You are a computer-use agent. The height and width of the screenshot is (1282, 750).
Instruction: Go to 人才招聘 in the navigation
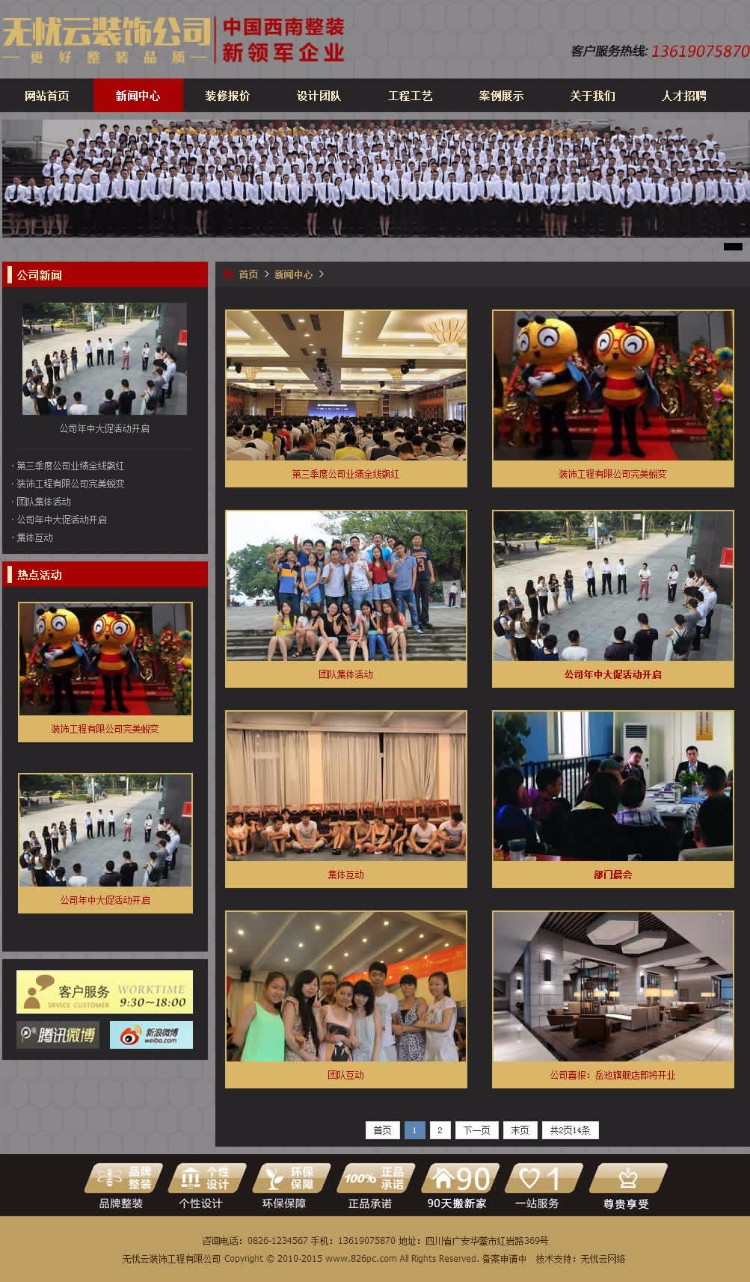tap(683, 96)
